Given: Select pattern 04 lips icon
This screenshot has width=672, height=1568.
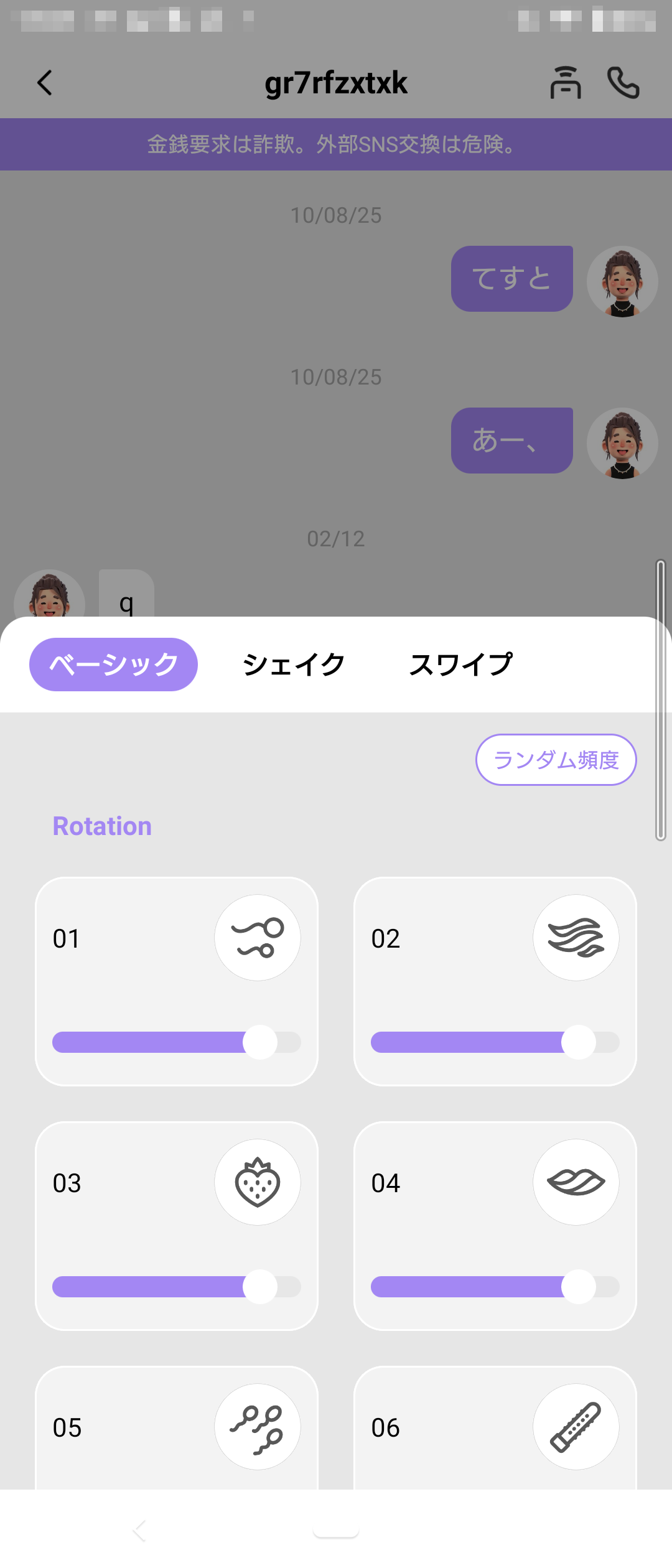Looking at the screenshot, I should [x=576, y=1182].
